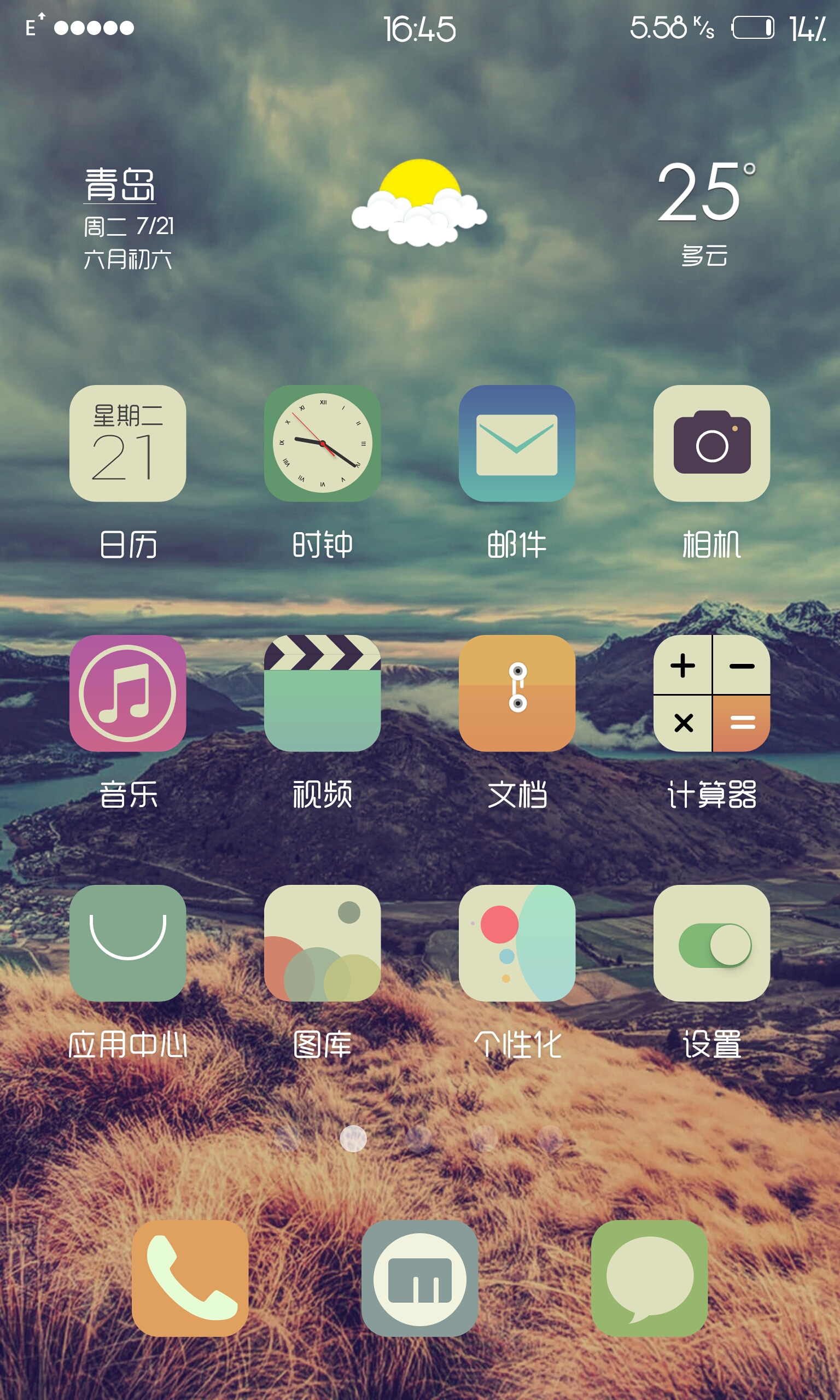The width and height of the screenshot is (840, 1400).
Task: Open the 邮件 mail app
Action: (517, 443)
